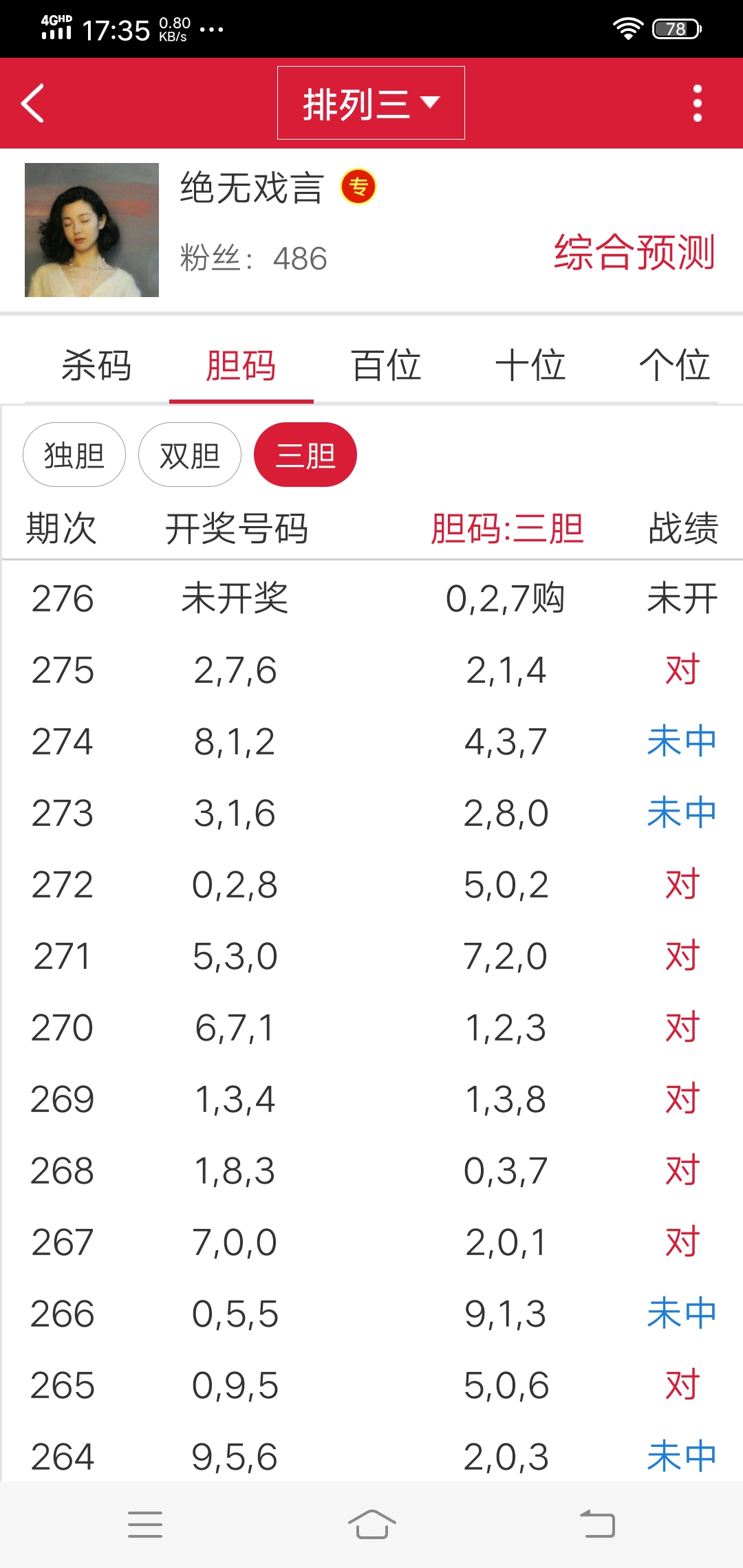The image size is (743, 1568).
Task: Switch to the 百位 tab
Action: point(385,365)
